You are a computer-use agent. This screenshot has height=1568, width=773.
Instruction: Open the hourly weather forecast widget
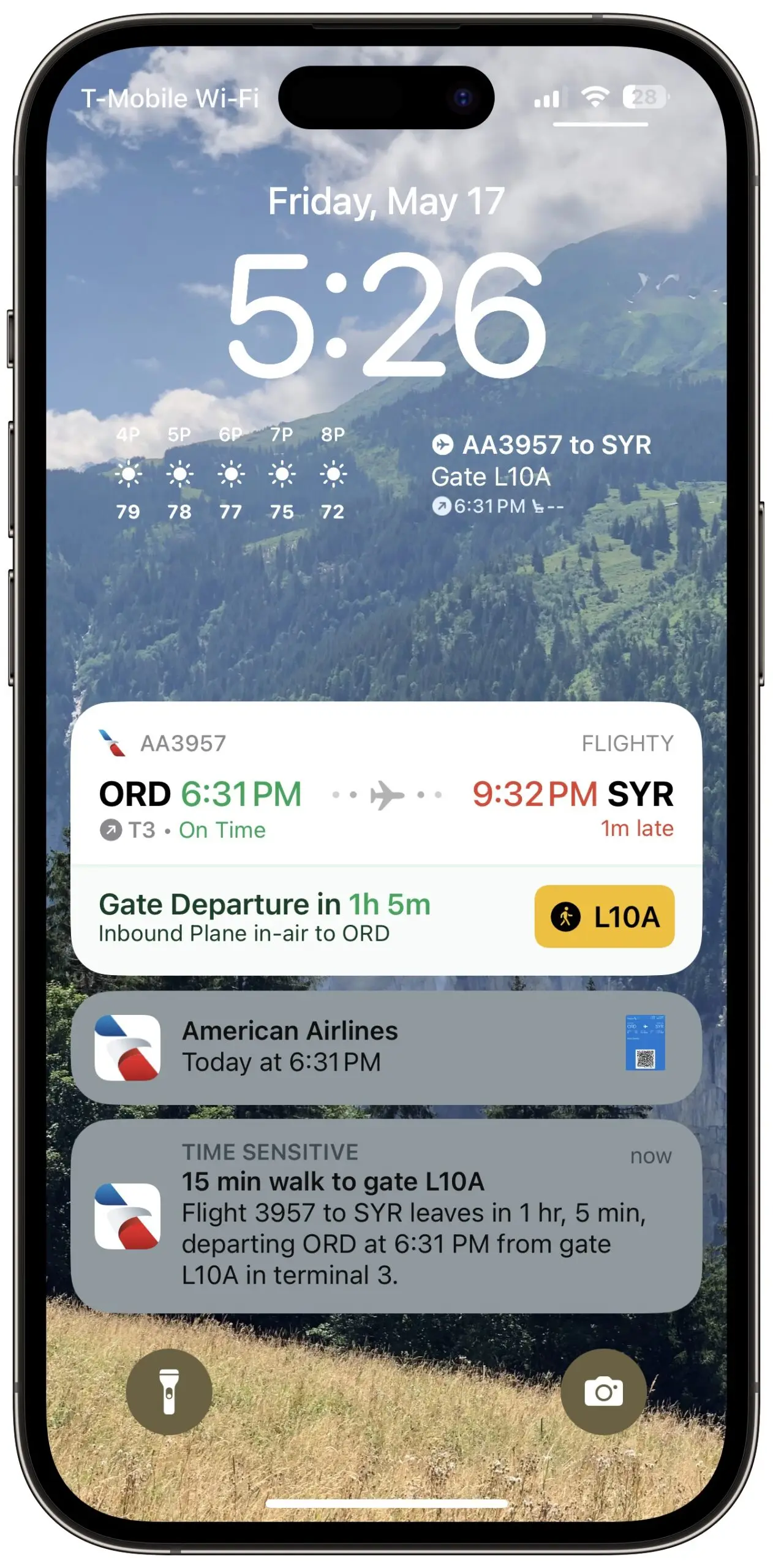pos(230,473)
